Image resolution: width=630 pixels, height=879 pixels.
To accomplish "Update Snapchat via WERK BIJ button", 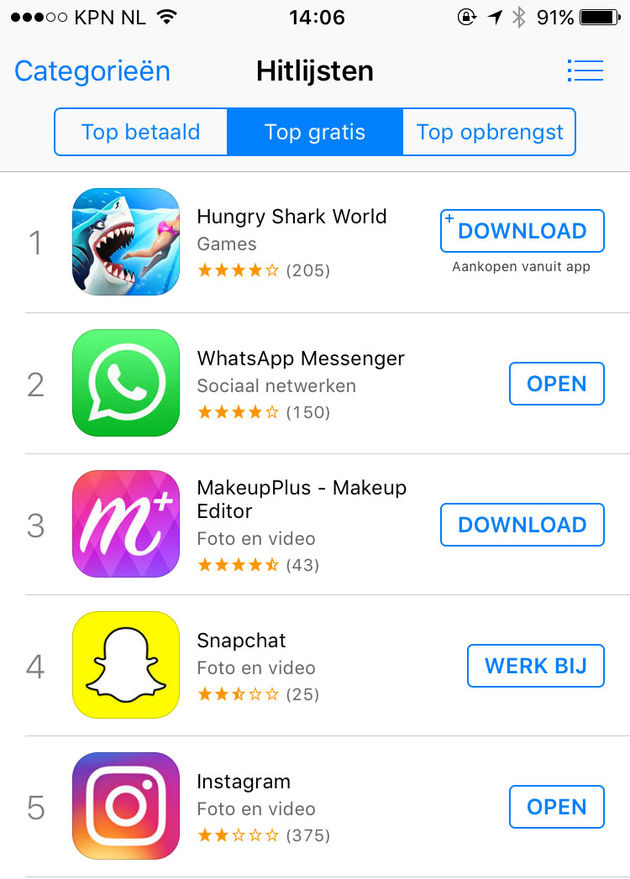I will pyautogui.click(x=535, y=666).
